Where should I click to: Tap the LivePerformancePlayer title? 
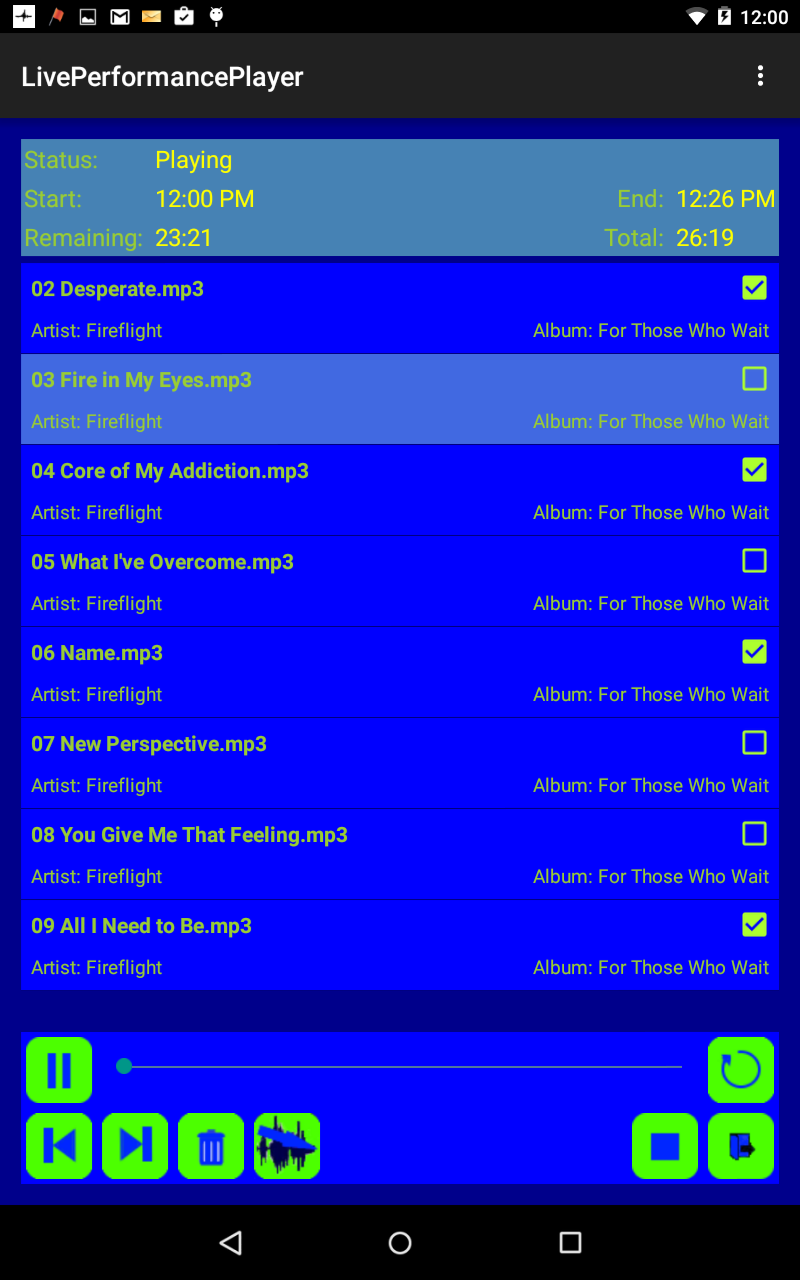coord(162,76)
